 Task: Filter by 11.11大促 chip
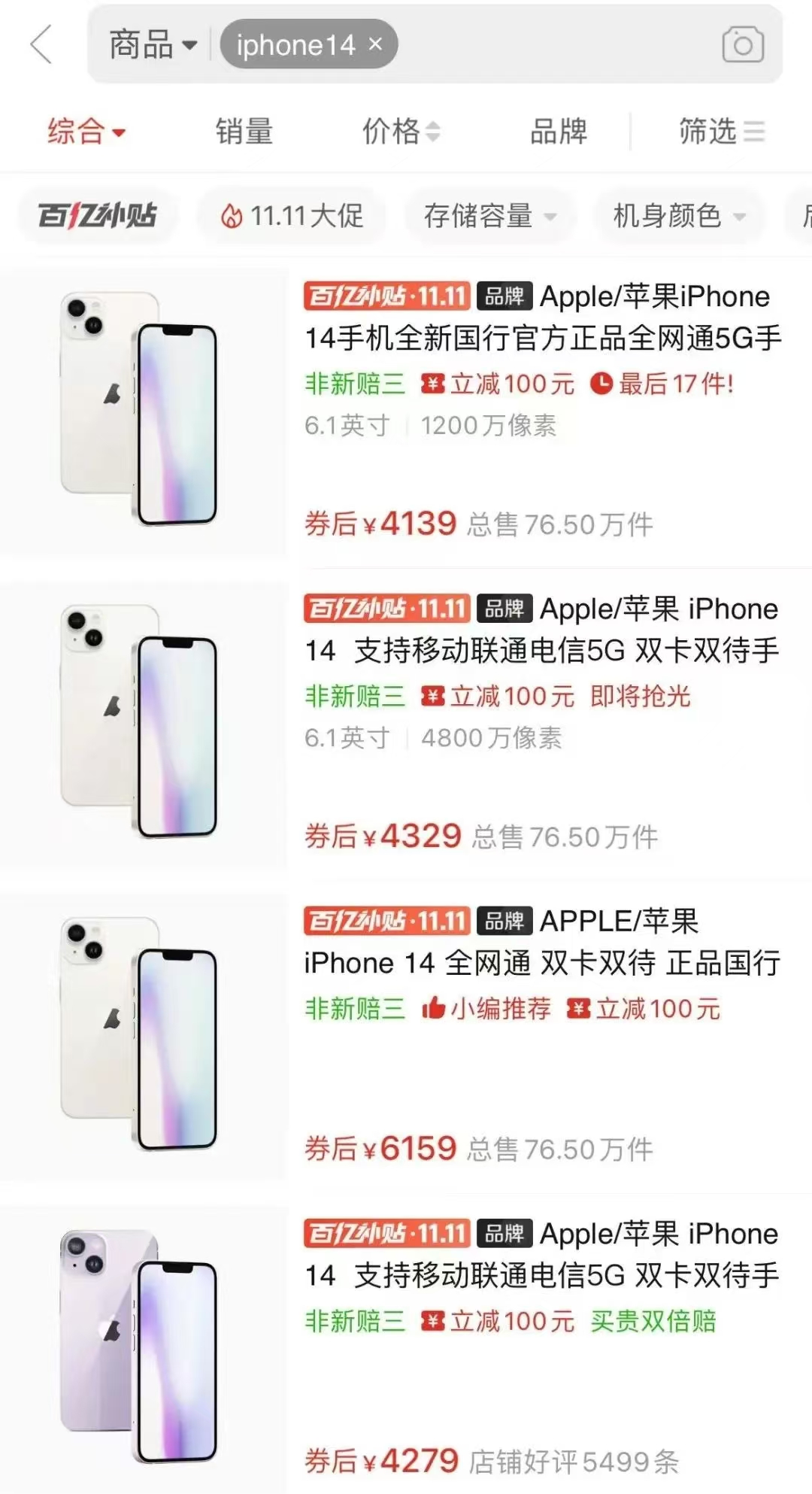coord(292,216)
